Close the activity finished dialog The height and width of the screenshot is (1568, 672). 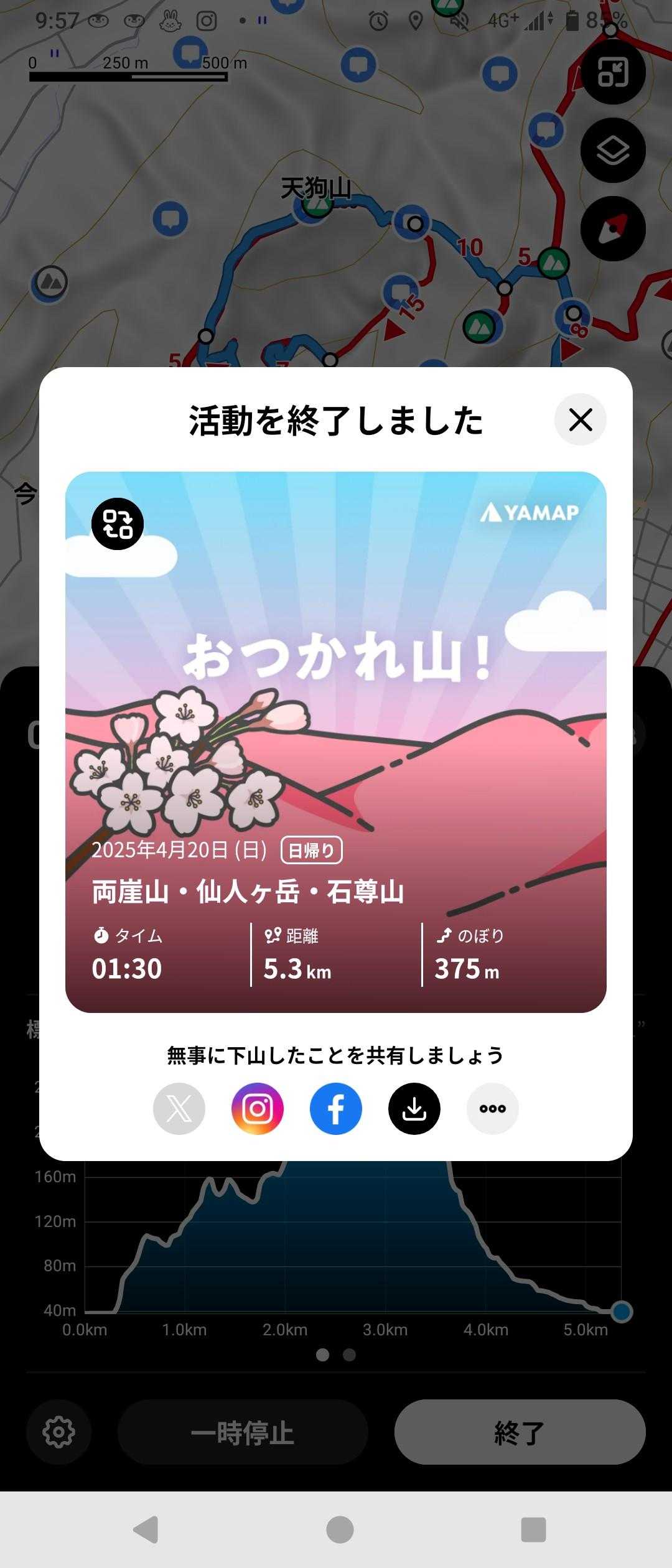580,419
